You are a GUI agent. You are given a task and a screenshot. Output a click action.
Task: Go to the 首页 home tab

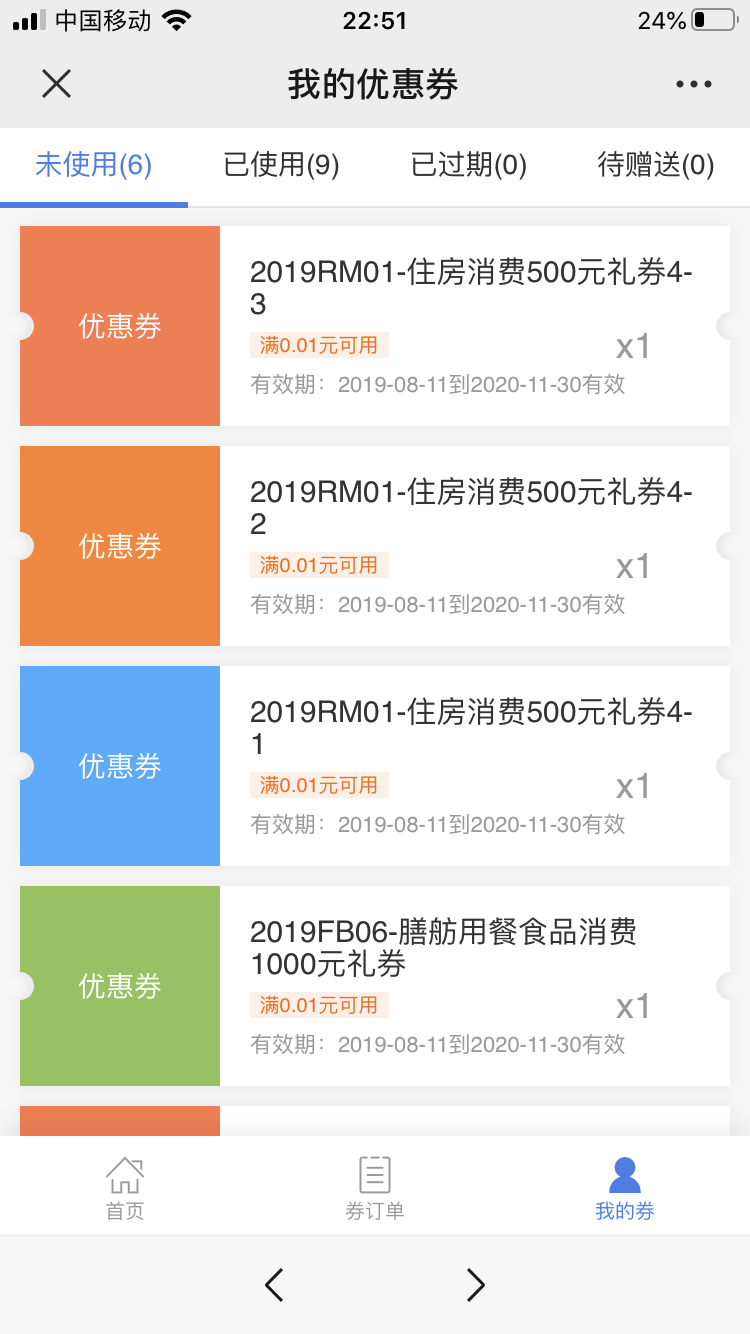tap(125, 1188)
